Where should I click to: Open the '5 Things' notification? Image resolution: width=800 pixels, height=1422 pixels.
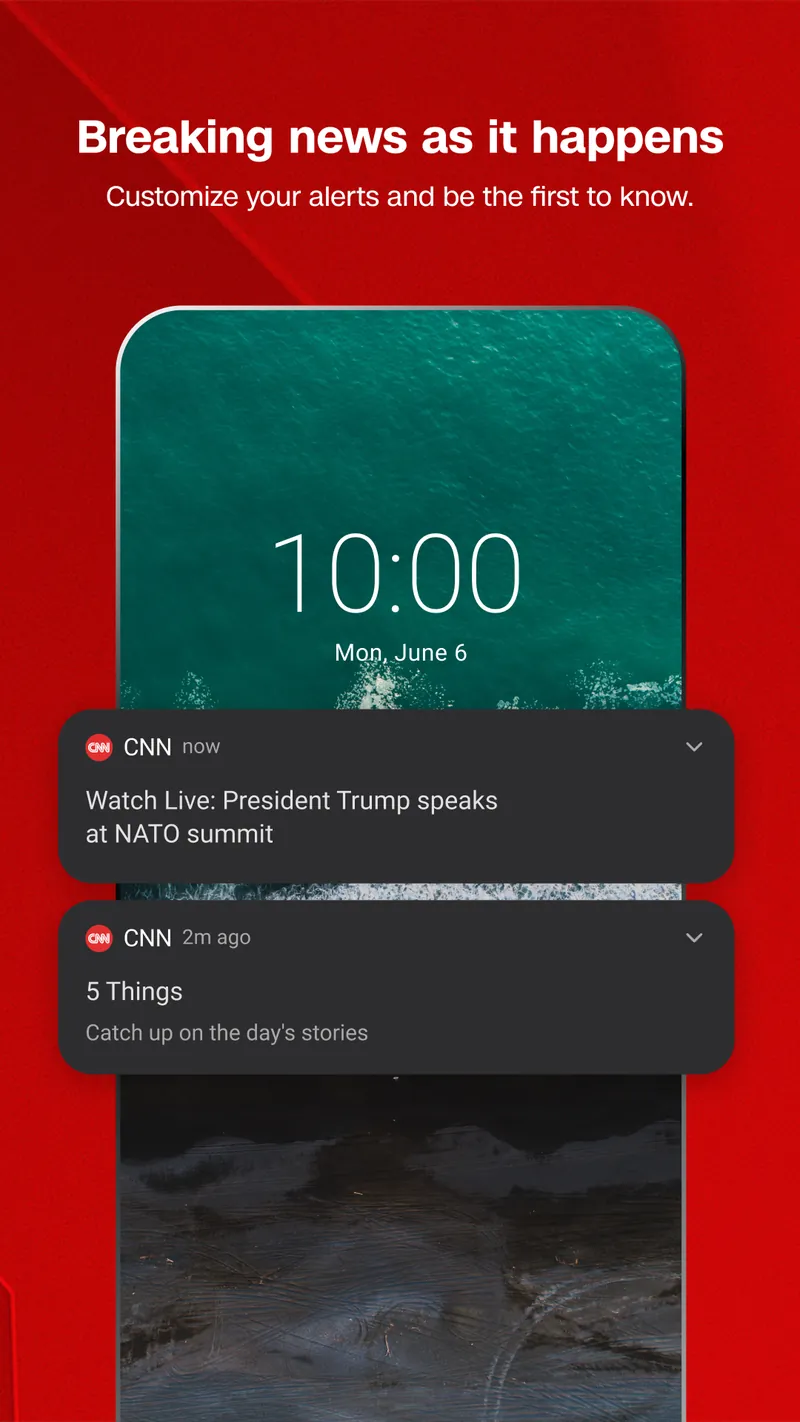[134, 991]
